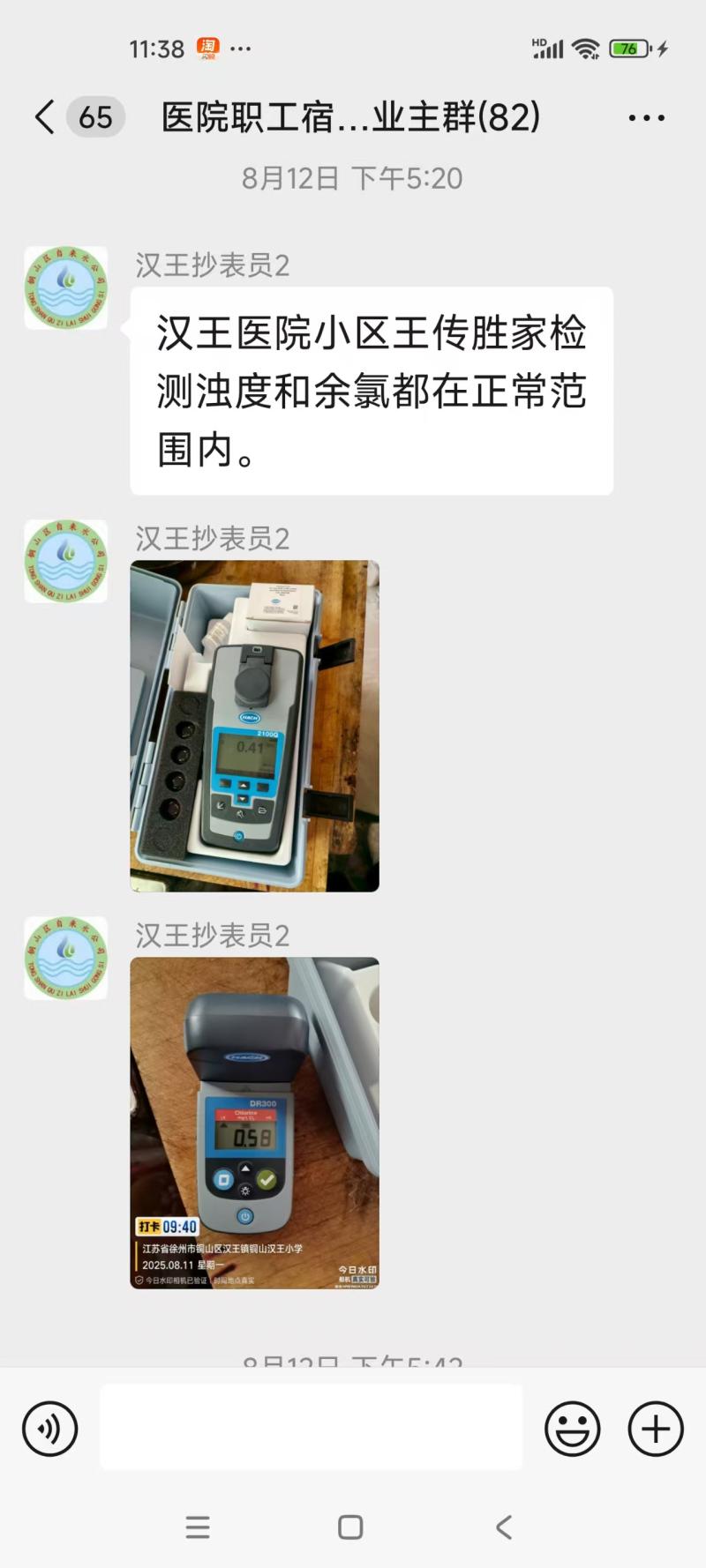Open the emoji sticker panel

572,1429
